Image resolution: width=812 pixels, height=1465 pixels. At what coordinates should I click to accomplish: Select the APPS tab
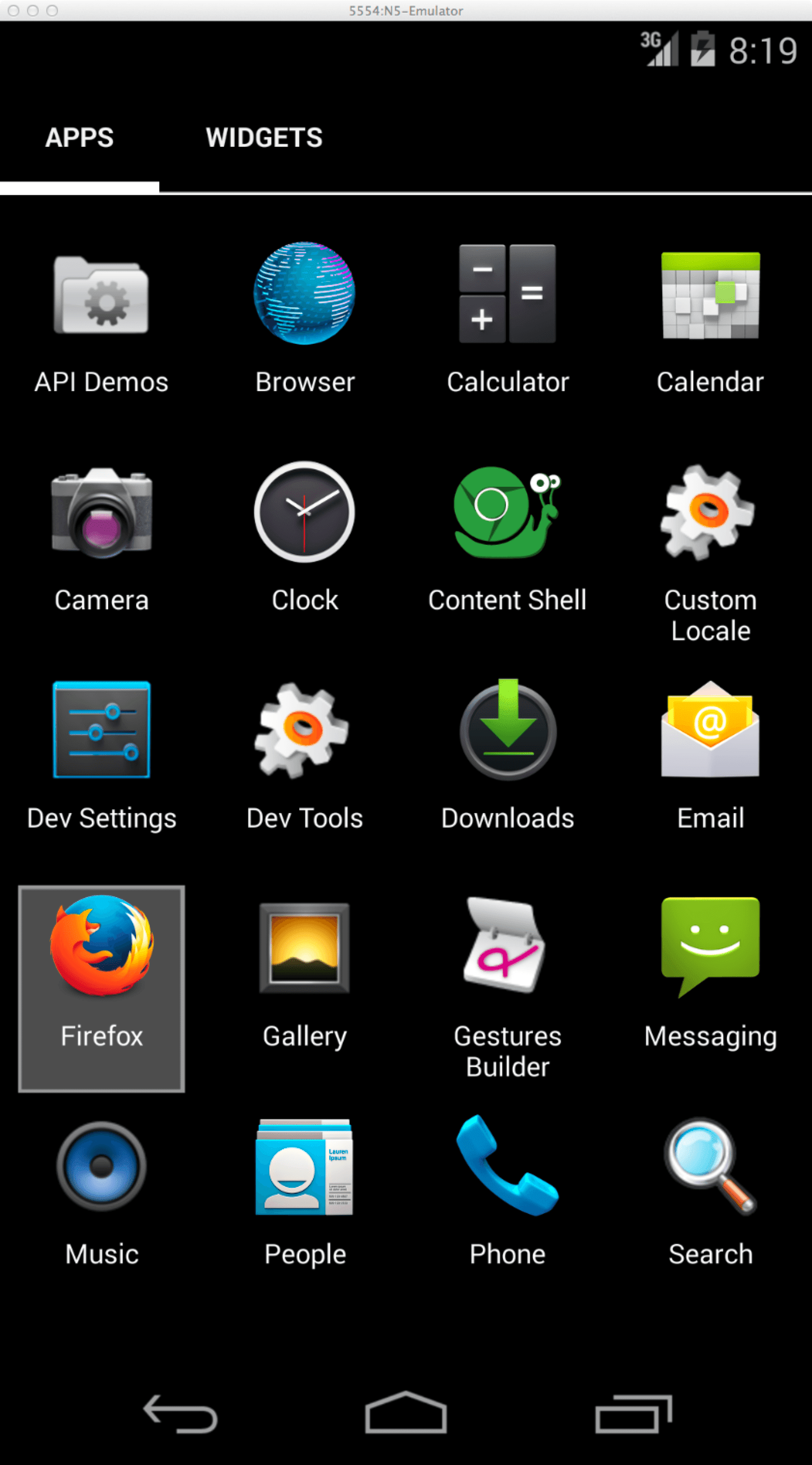(80, 138)
